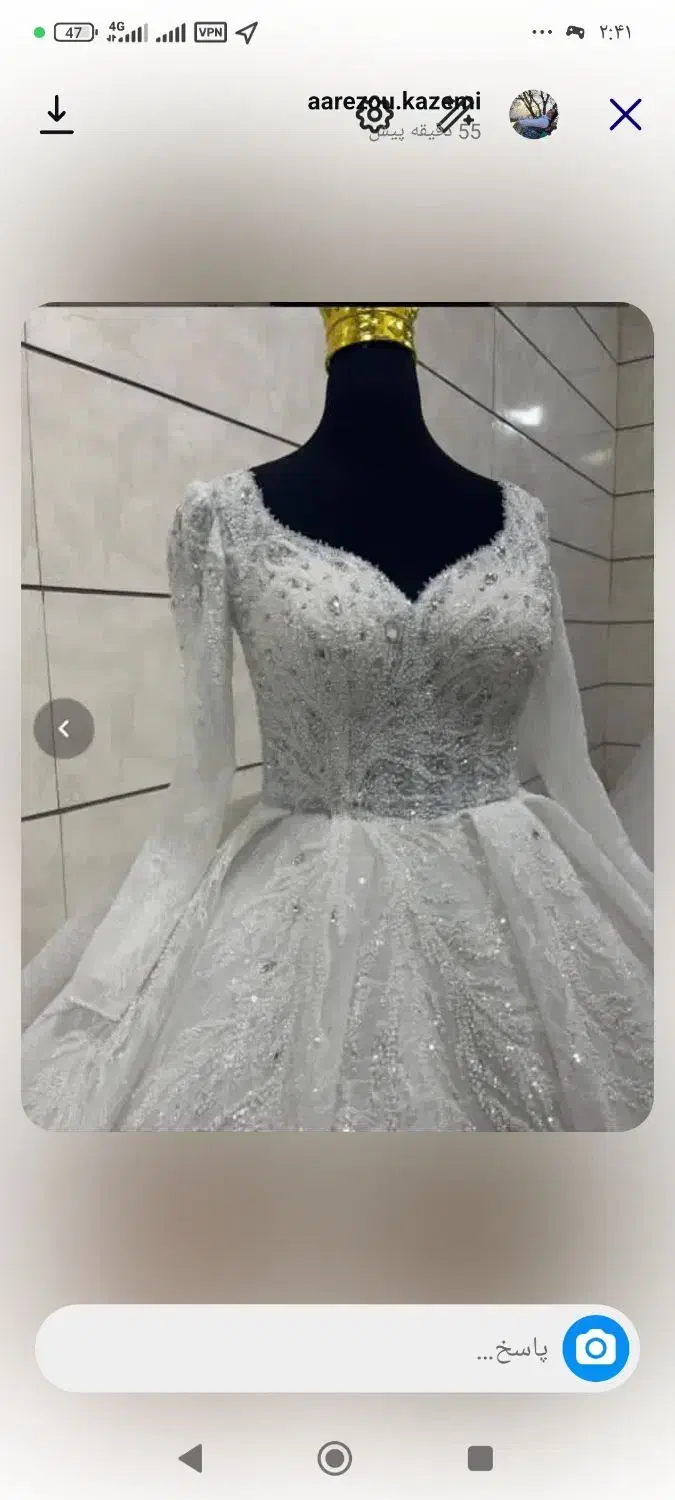This screenshot has width=675, height=1500.
Task: Go to the phone's home screen
Action: click(335, 1458)
